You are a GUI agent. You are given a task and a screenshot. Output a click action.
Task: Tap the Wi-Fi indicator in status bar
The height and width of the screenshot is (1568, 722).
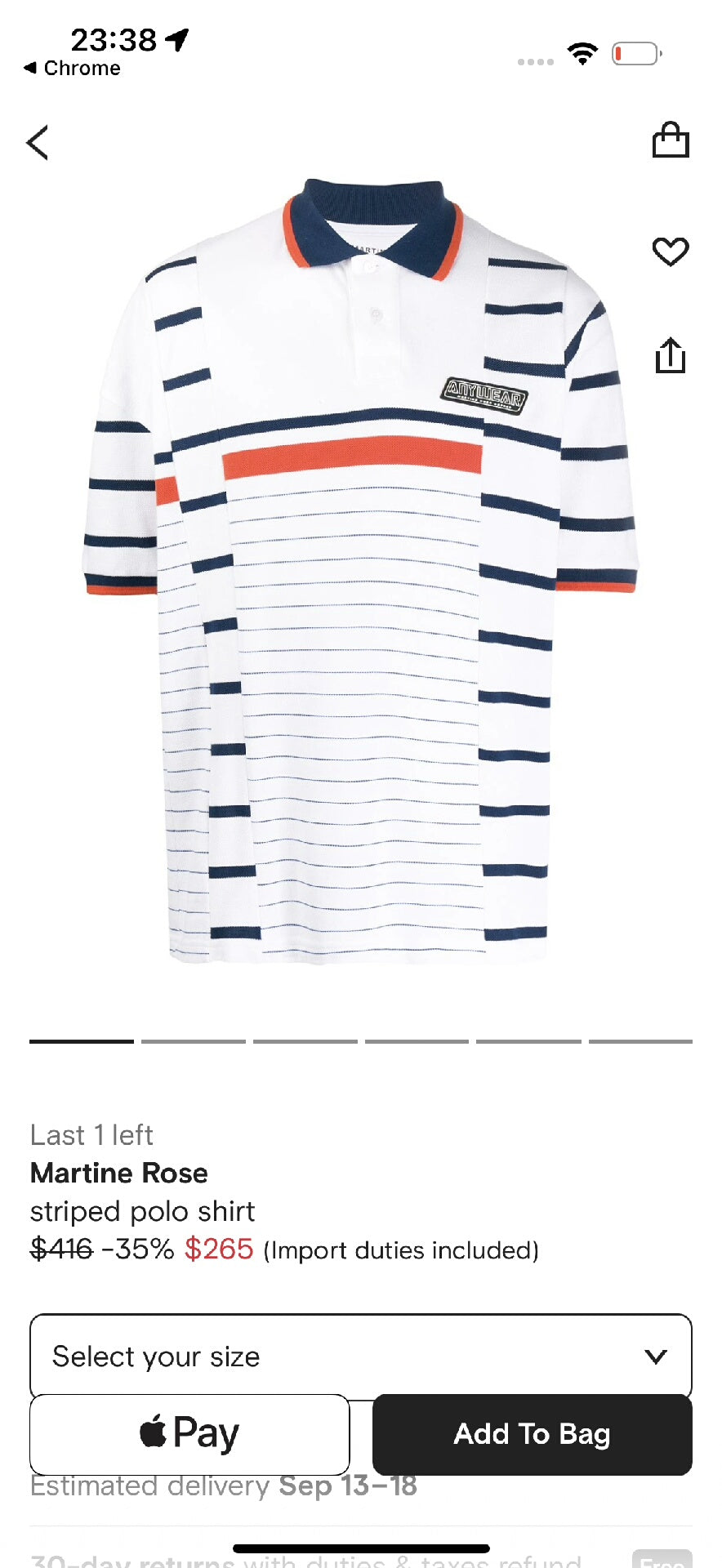coord(582,53)
